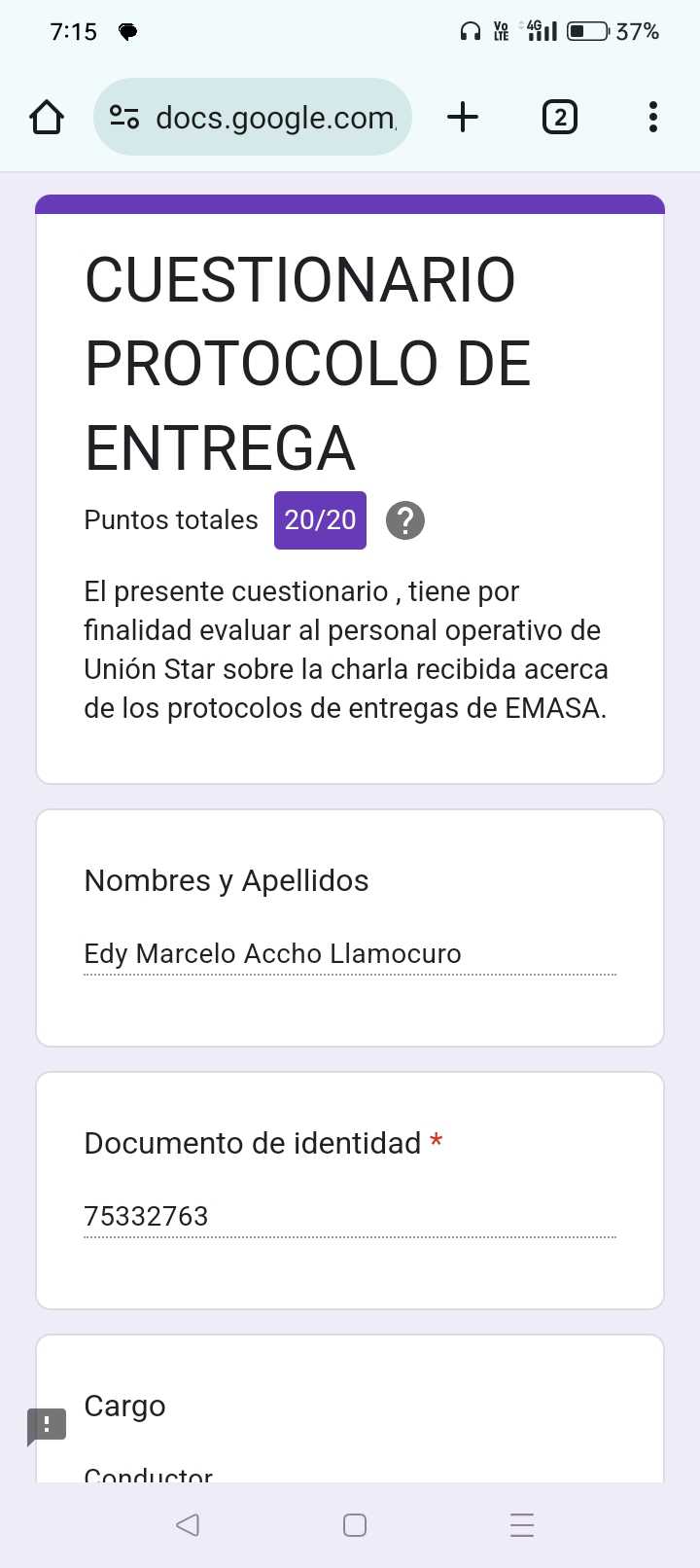Go to the browser home page
Image resolution: width=700 pixels, height=1568 pixels.
[x=47, y=118]
